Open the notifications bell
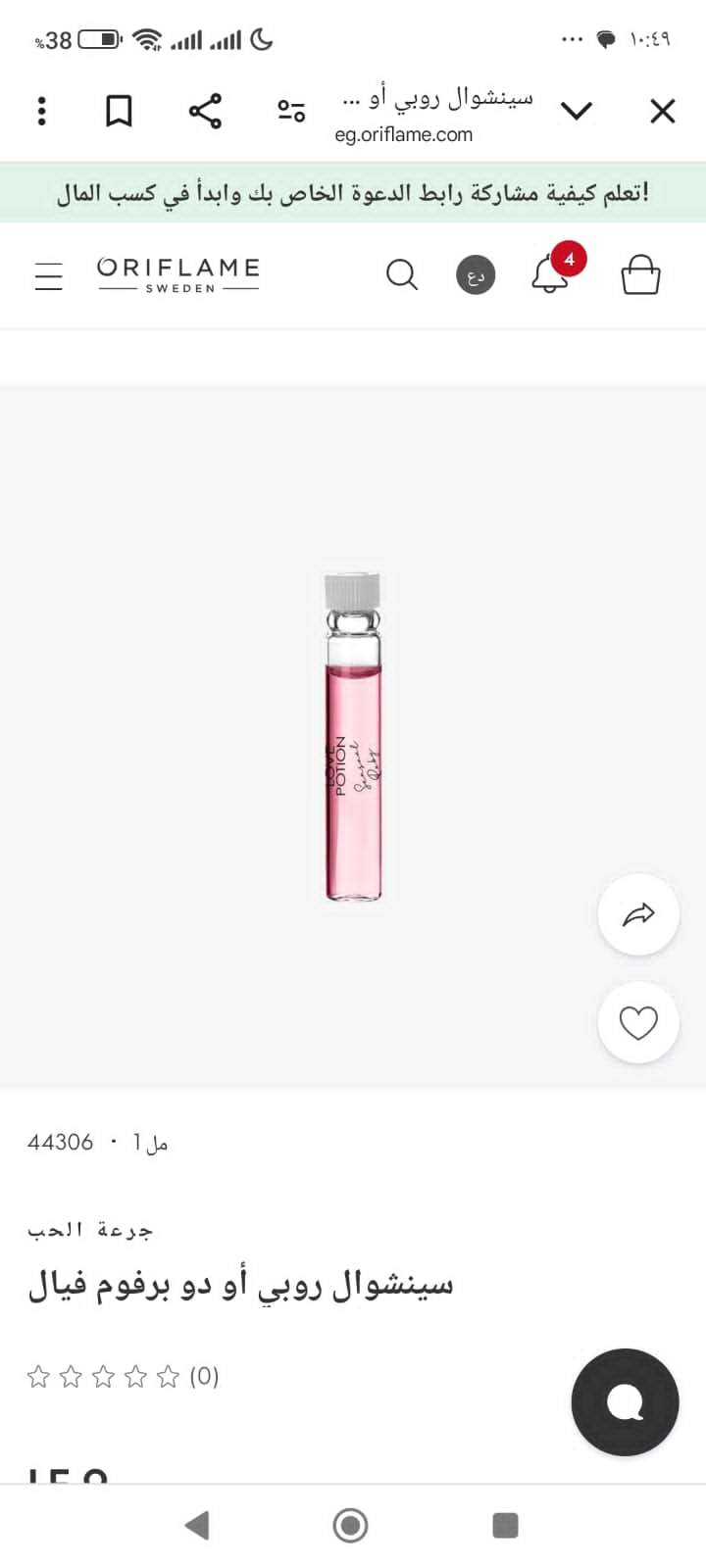Image resolution: width=706 pixels, height=1568 pixels. (x=551, y=274)
